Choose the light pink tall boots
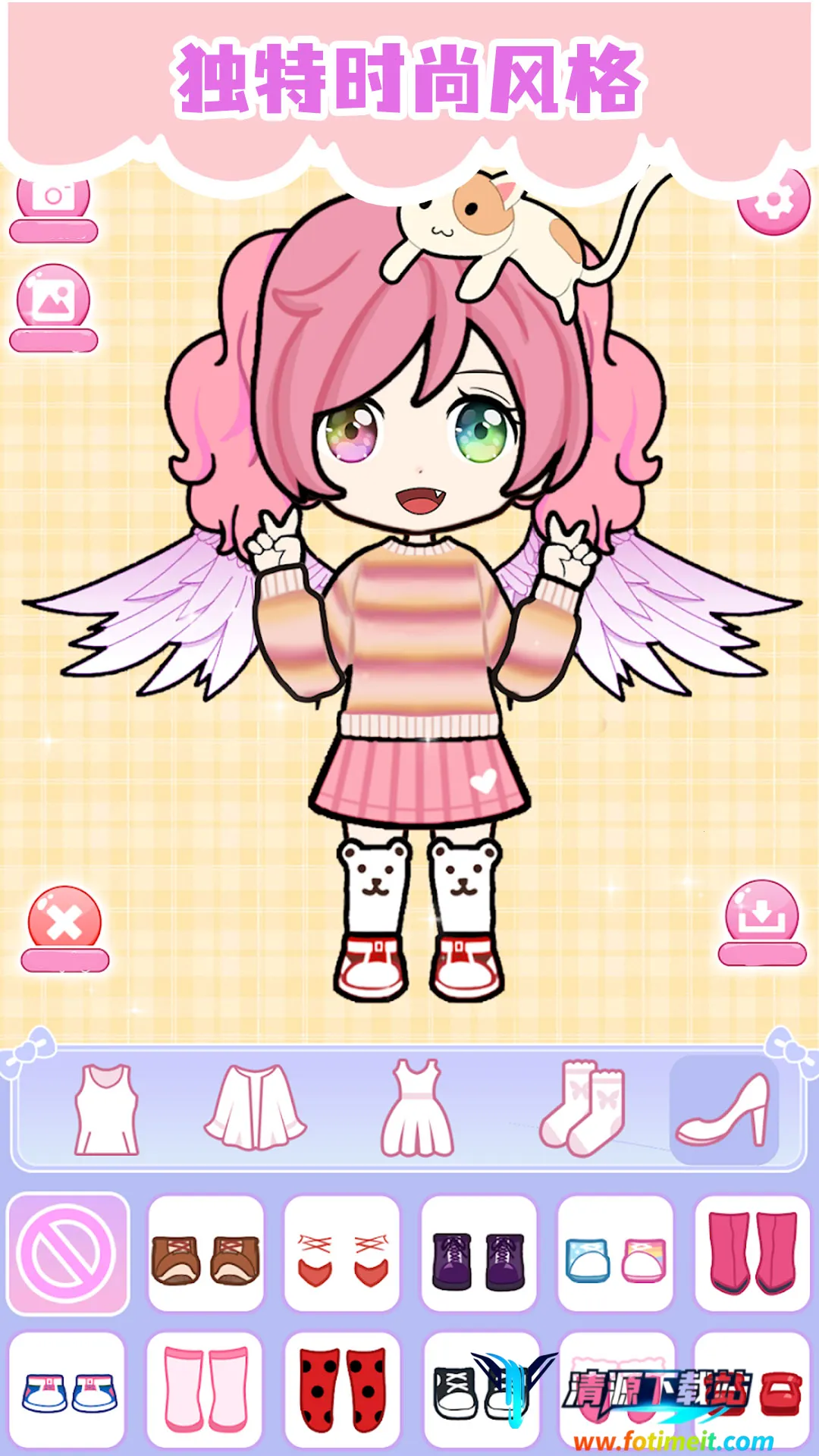 click(x=206, y=1392)
